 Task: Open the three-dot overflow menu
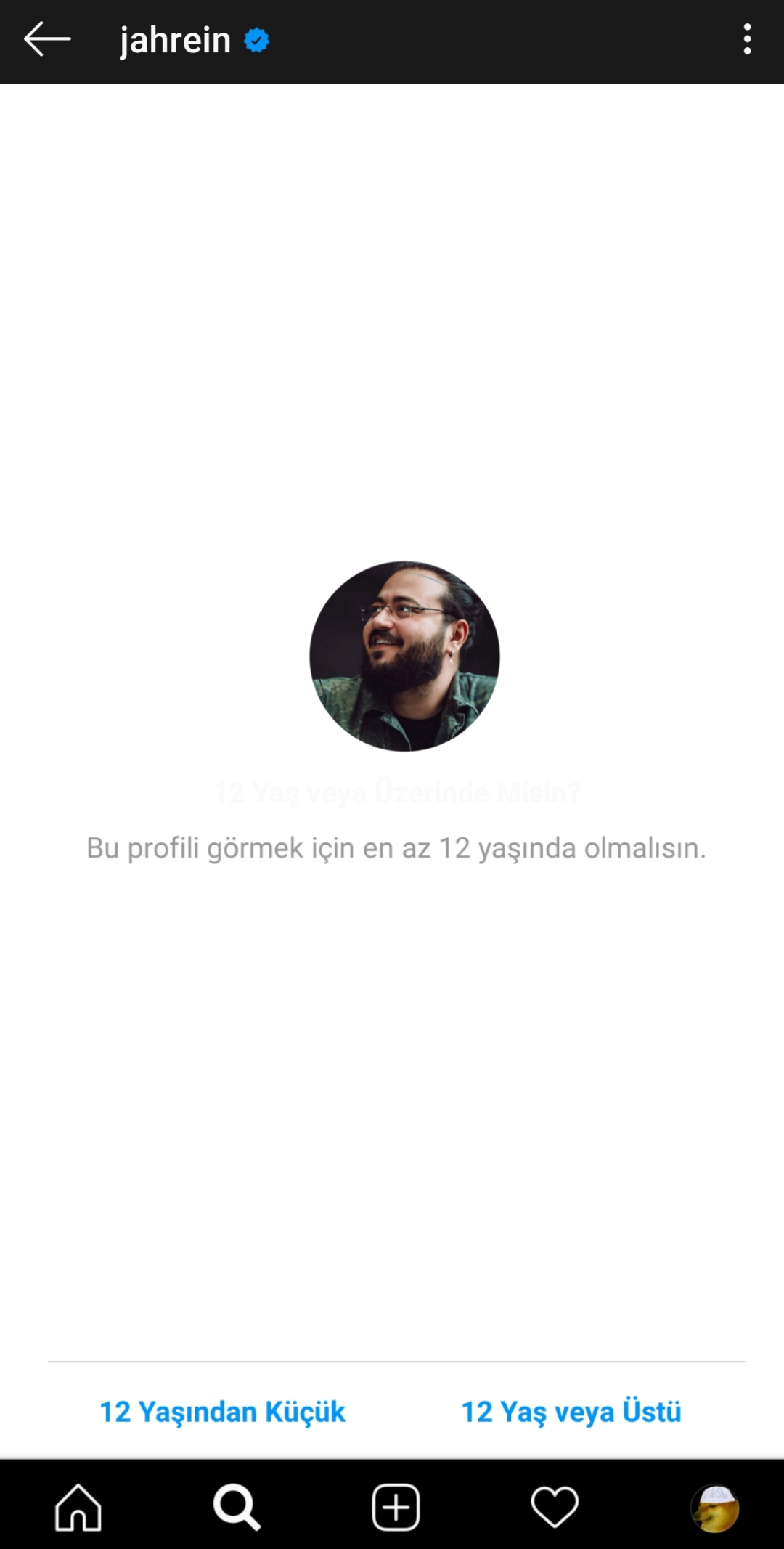(747, 39)
